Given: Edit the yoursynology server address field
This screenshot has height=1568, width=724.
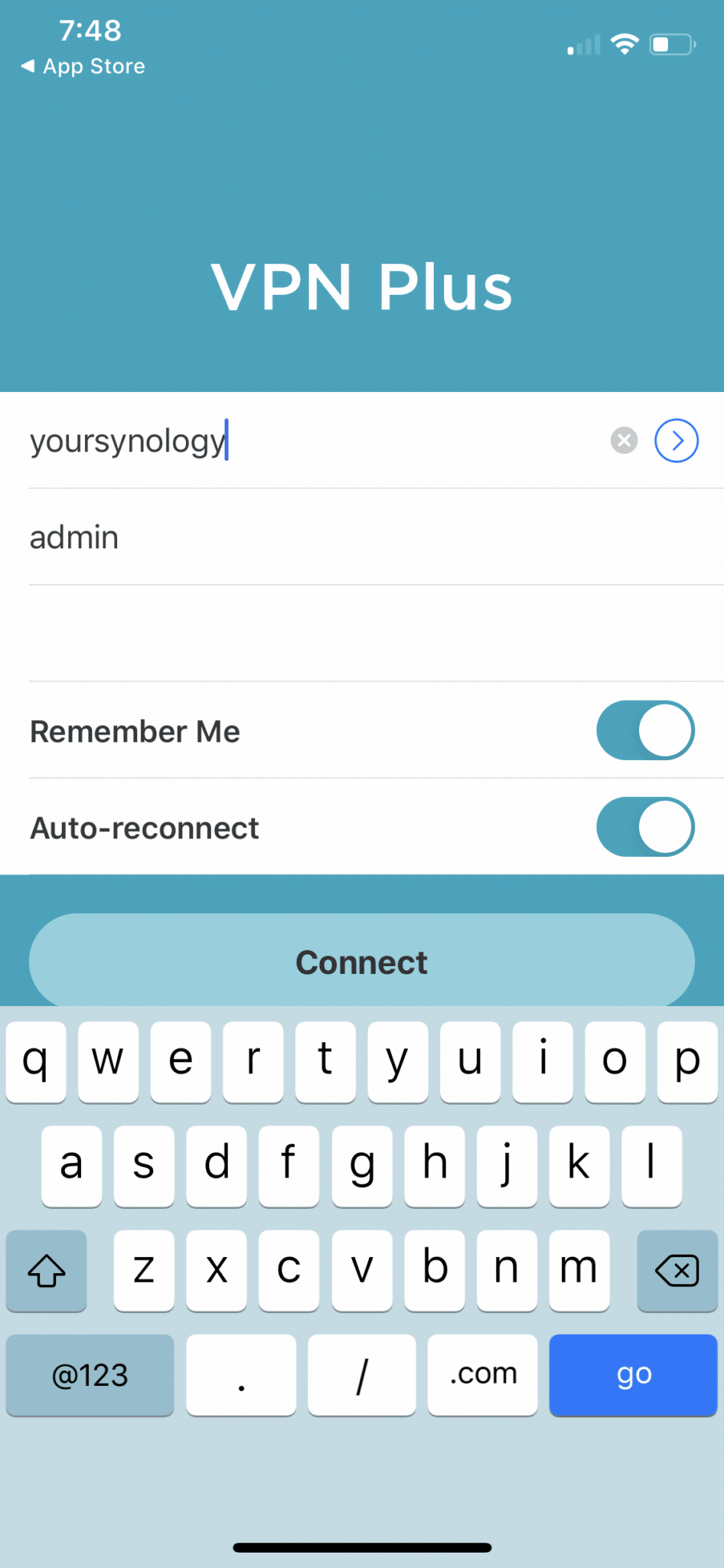Looking at the screenshot, I should (x=314, y=440).
